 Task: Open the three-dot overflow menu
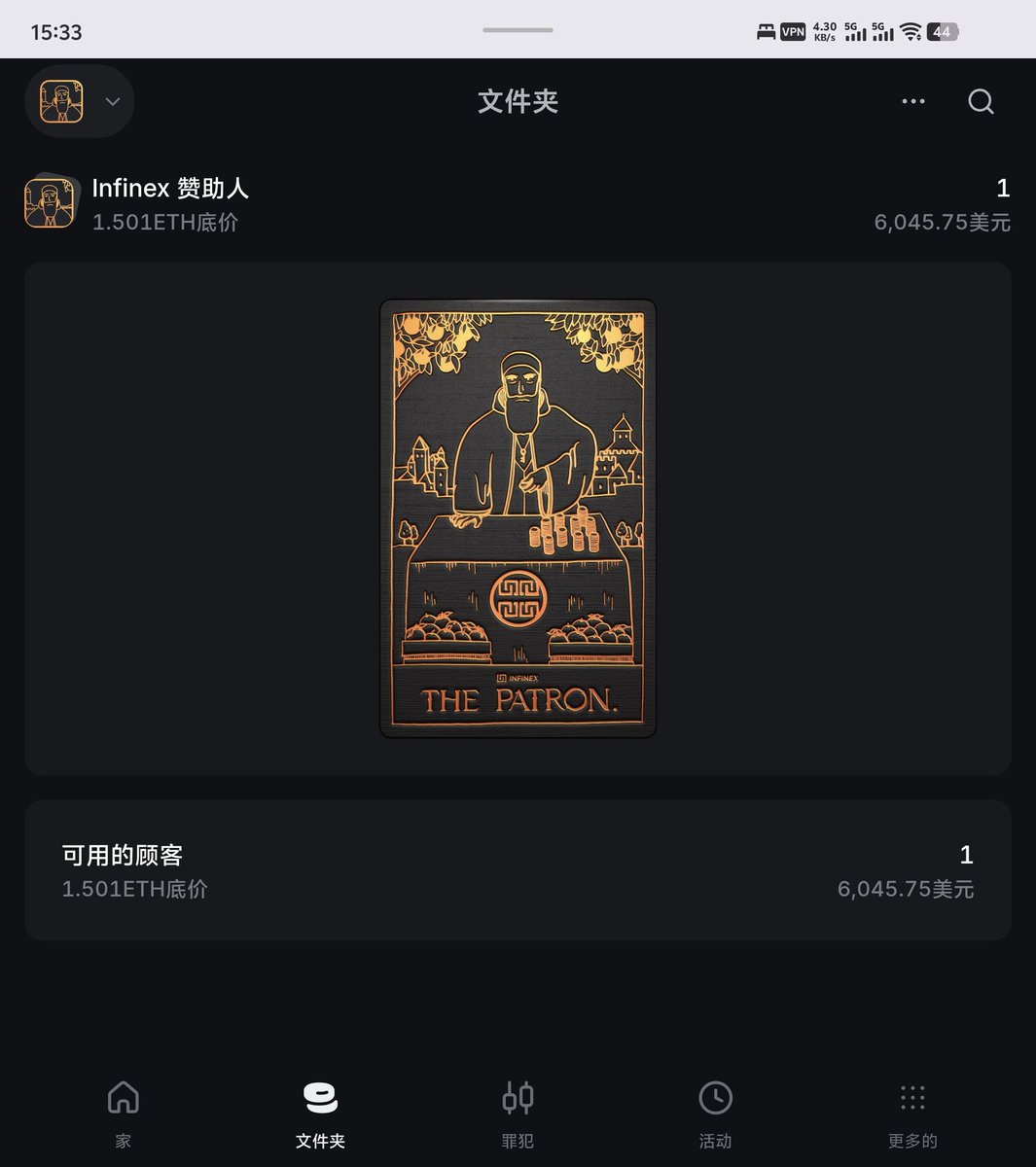912,101
